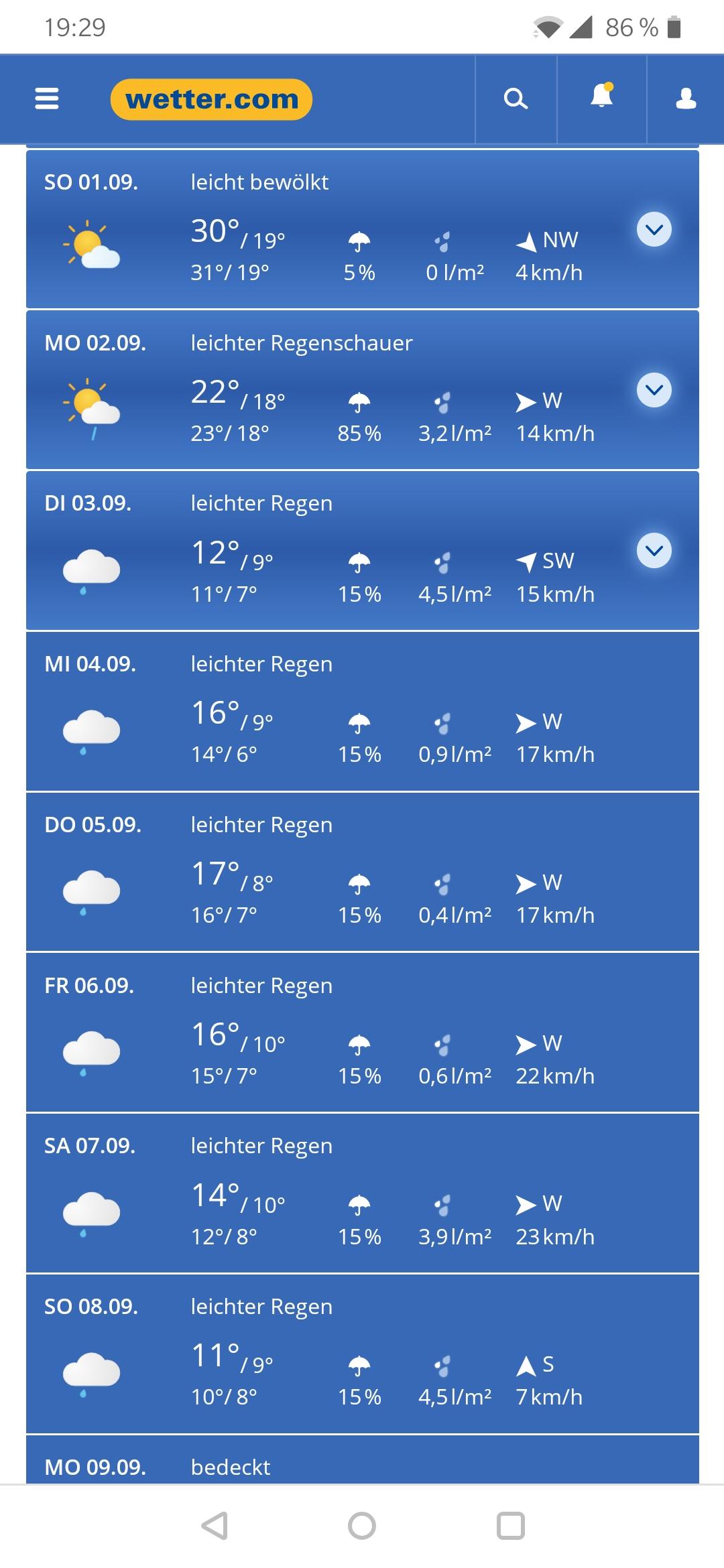This screenshot has height=1568, width=724.
Task: Tap the system home button
Action: coord(362,1526)
